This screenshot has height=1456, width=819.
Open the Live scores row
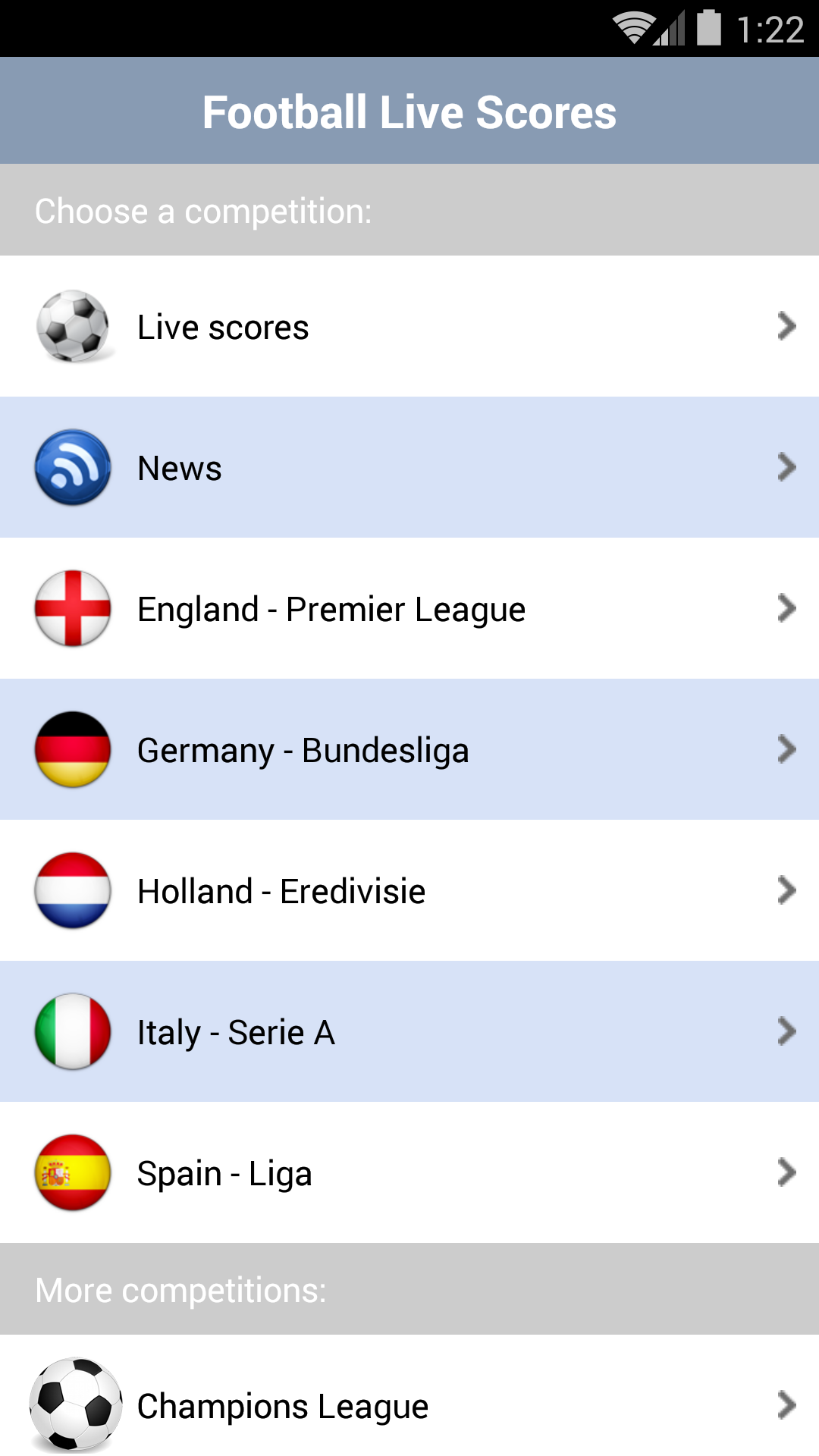[409, 327]
